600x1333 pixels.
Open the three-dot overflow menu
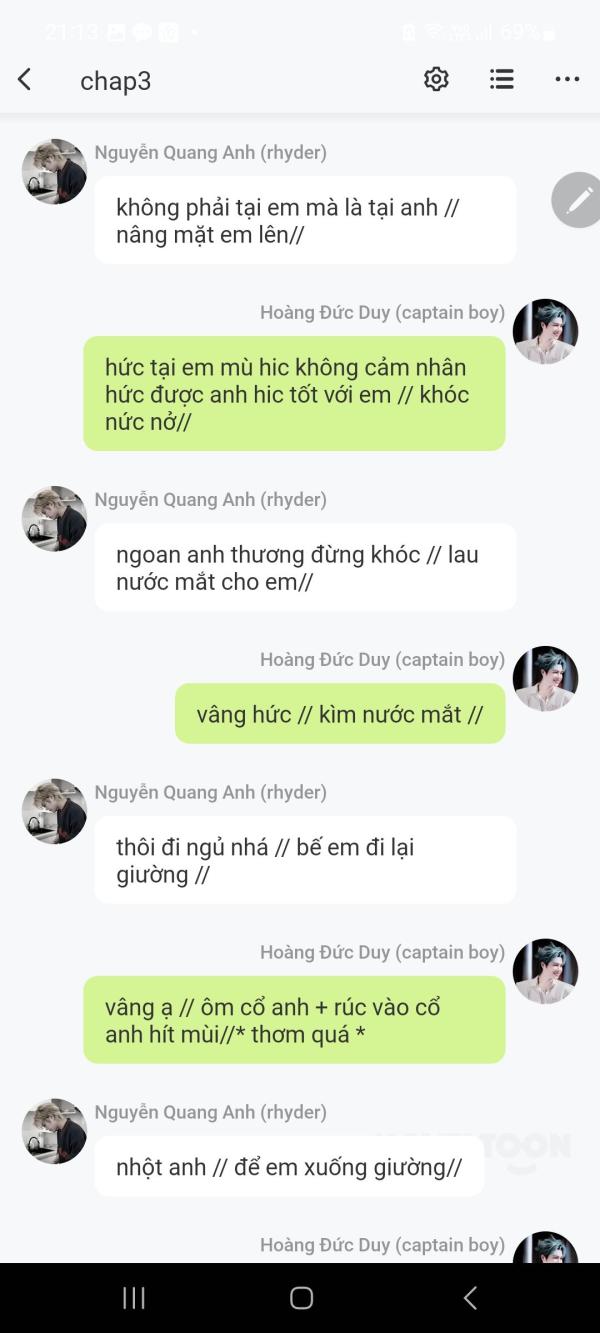(x=567, y=80)
